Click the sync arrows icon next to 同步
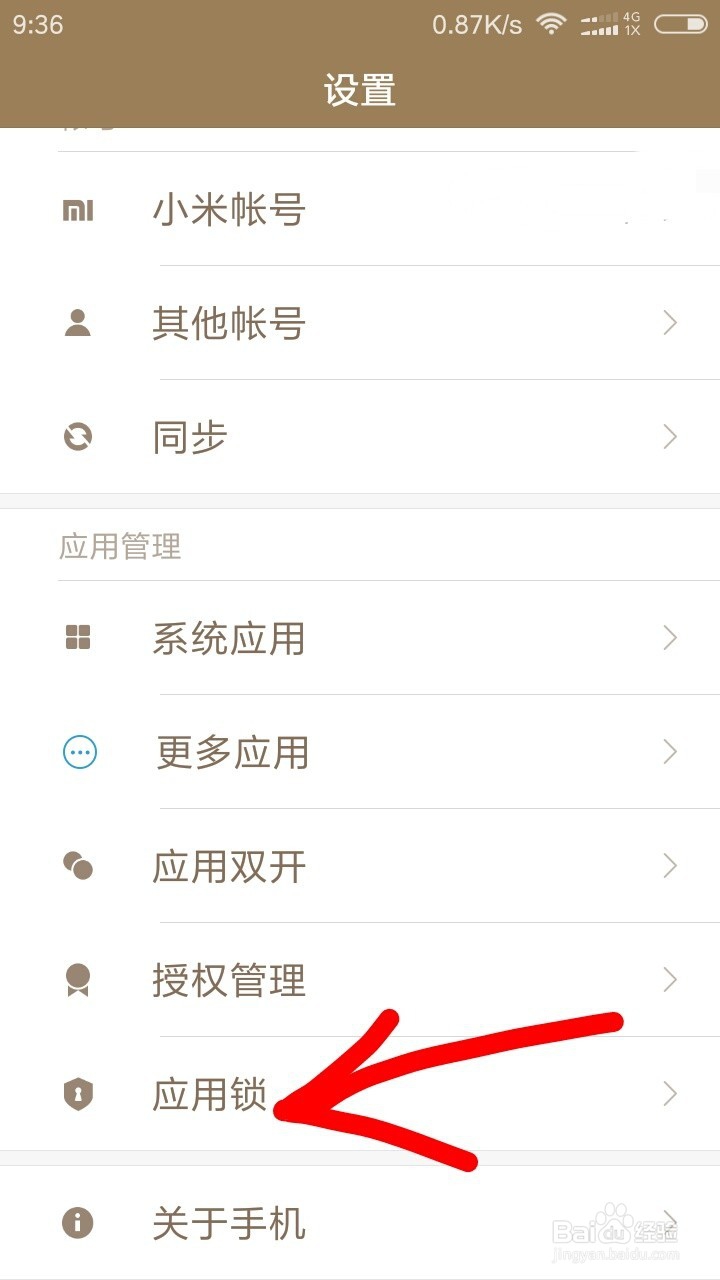 click(x=77, y=436)
